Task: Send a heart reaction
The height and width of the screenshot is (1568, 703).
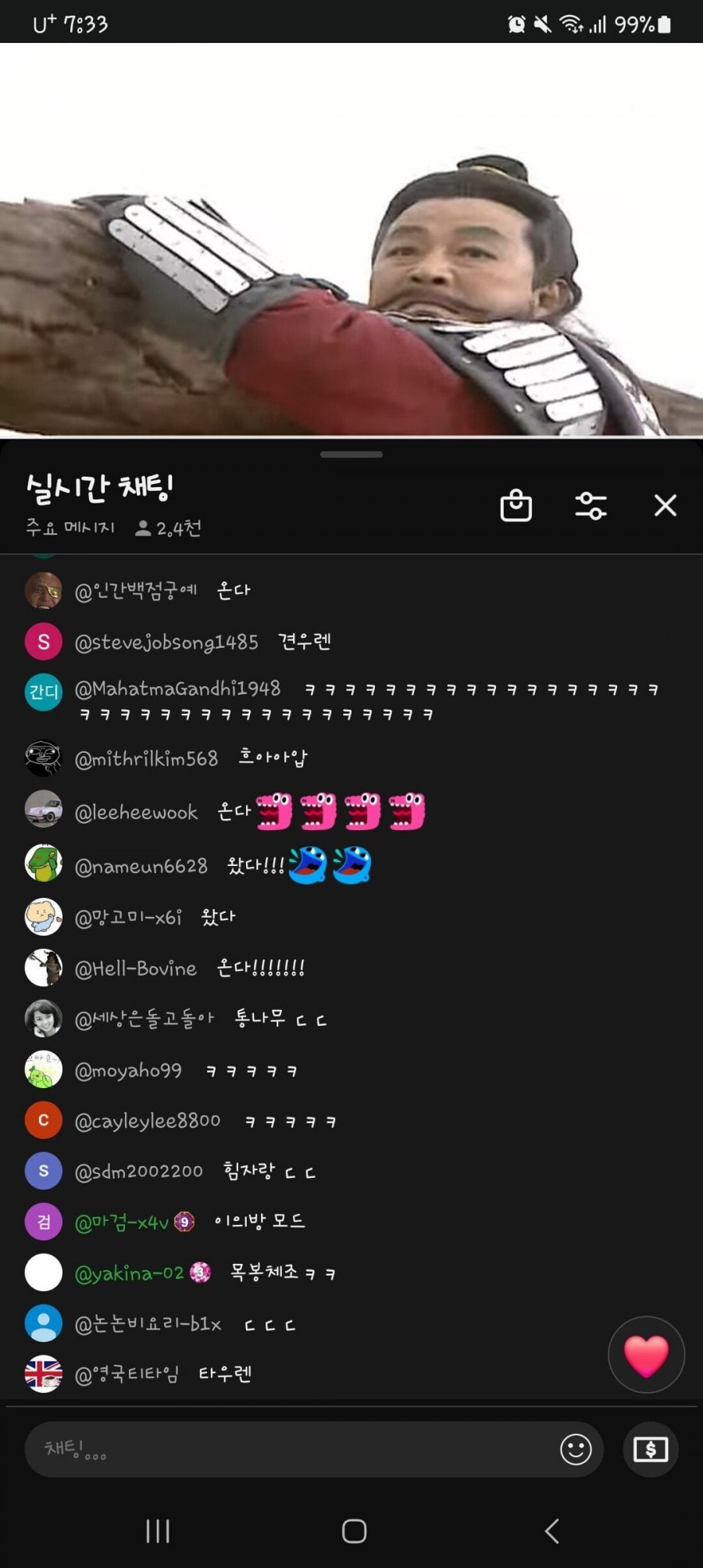Action: (x=646, y=1355)
